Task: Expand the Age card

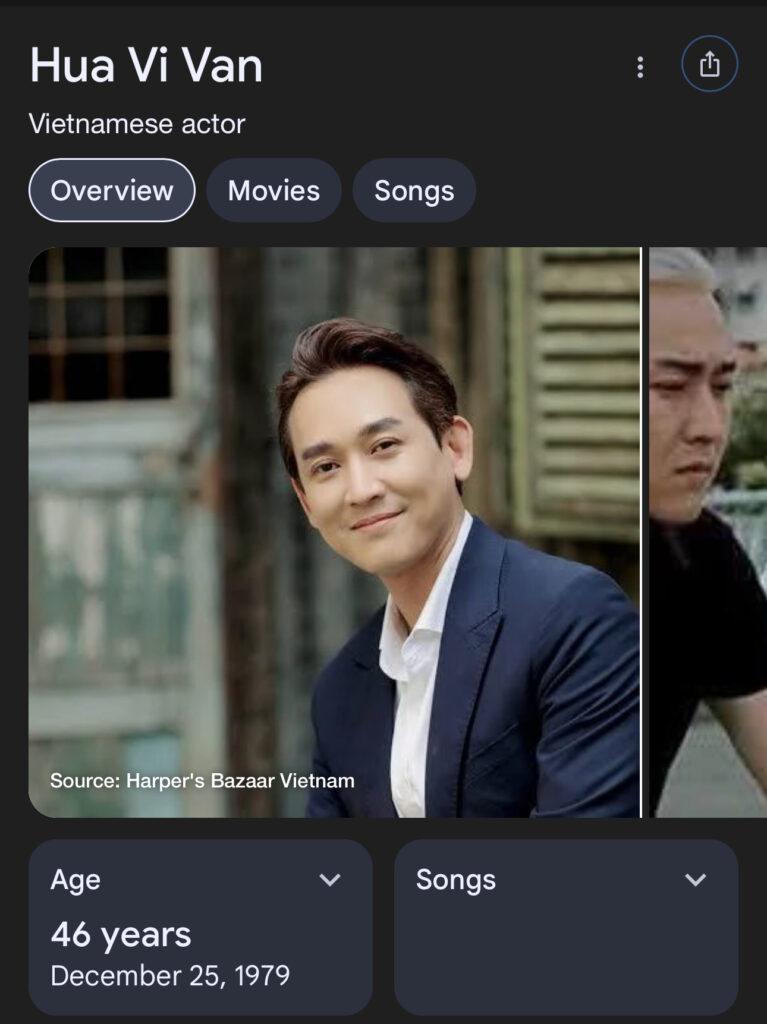Action: coord(329,880)
